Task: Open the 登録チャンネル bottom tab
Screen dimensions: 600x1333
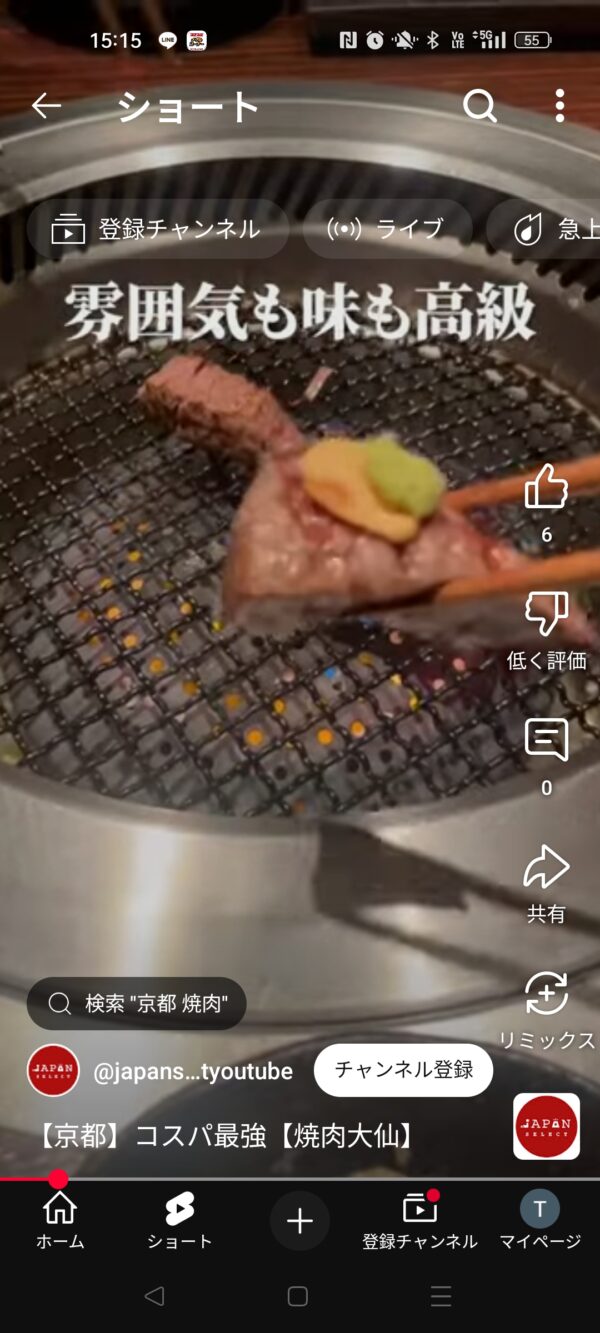Action: pos(420,1222)
